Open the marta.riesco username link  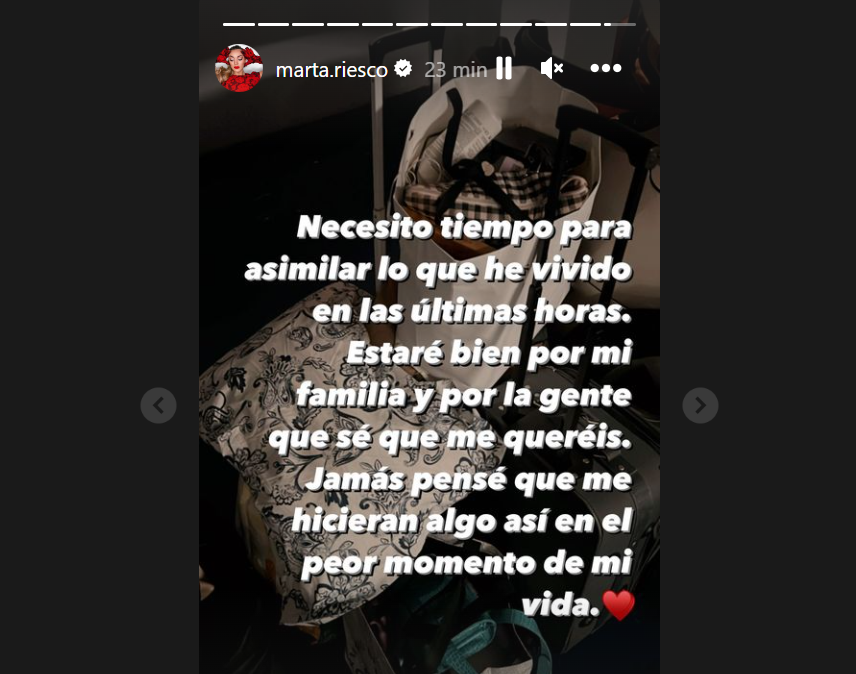coord(332,69)
